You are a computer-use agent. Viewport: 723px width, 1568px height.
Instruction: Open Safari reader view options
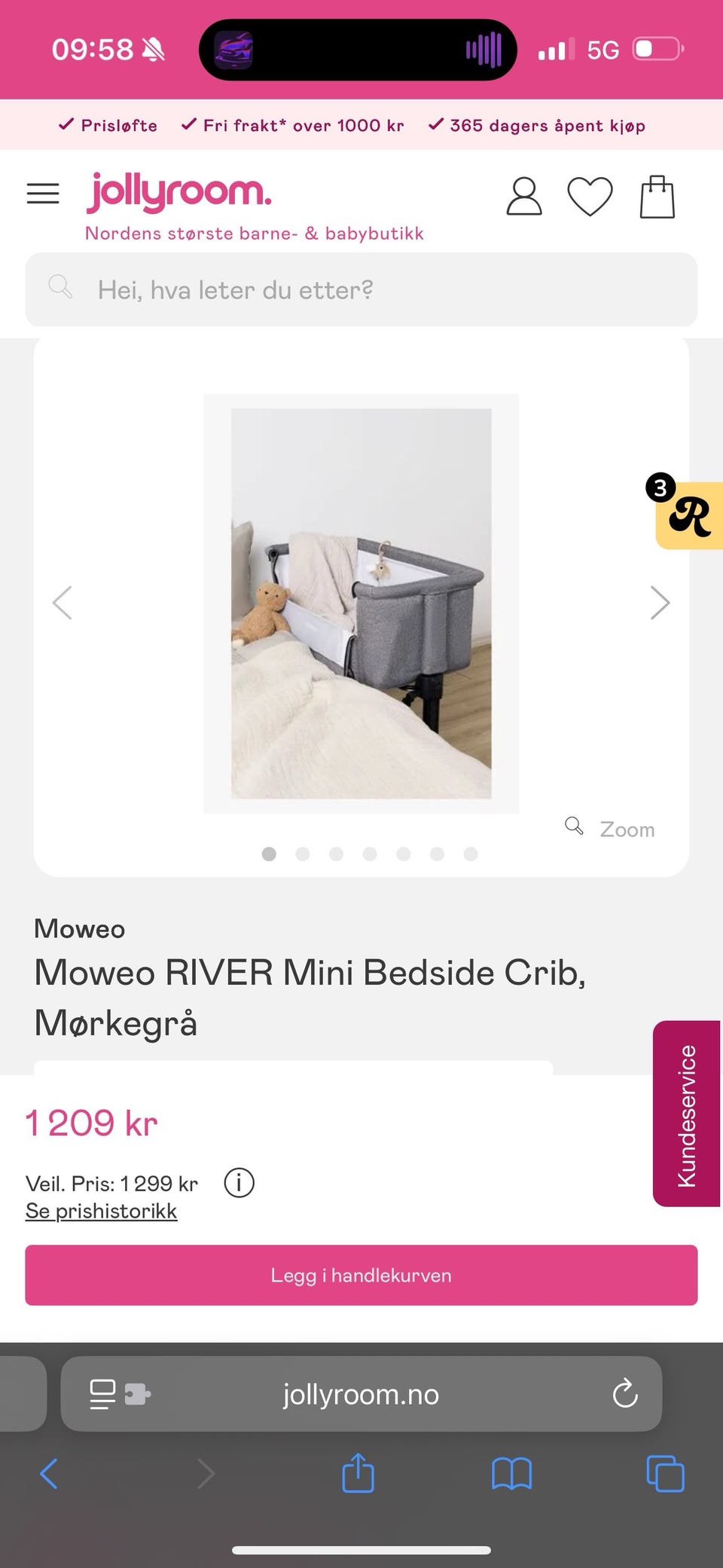point(100,1395)
